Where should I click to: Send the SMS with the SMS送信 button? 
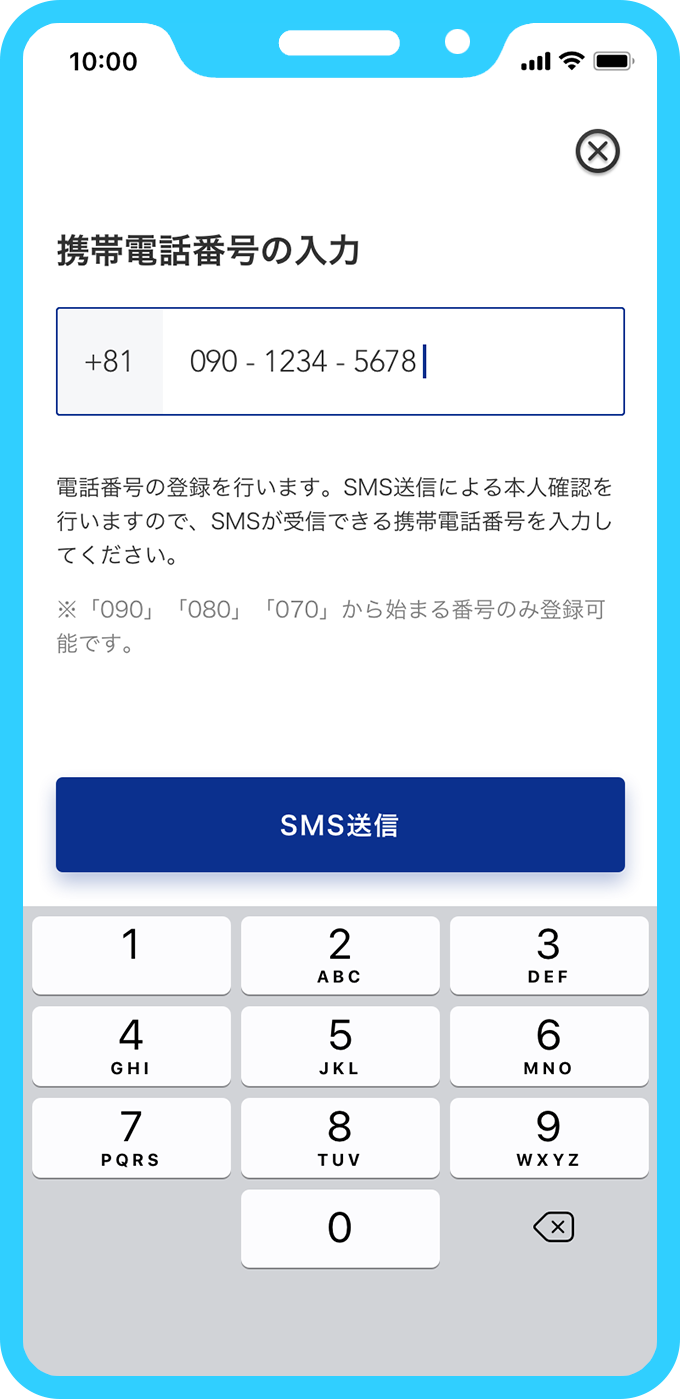point(340,825)
